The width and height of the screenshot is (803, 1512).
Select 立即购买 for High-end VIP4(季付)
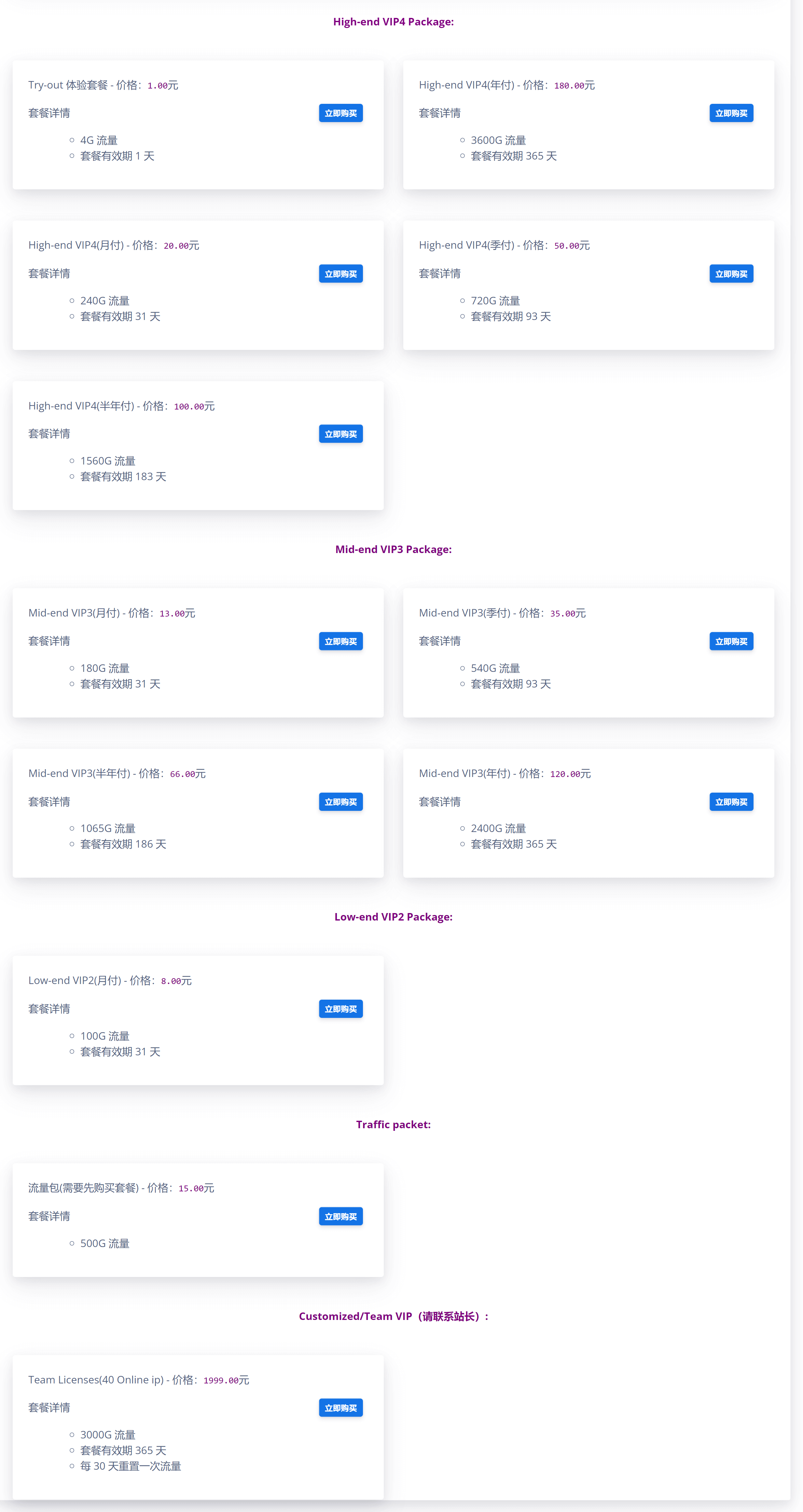[731, 273]
